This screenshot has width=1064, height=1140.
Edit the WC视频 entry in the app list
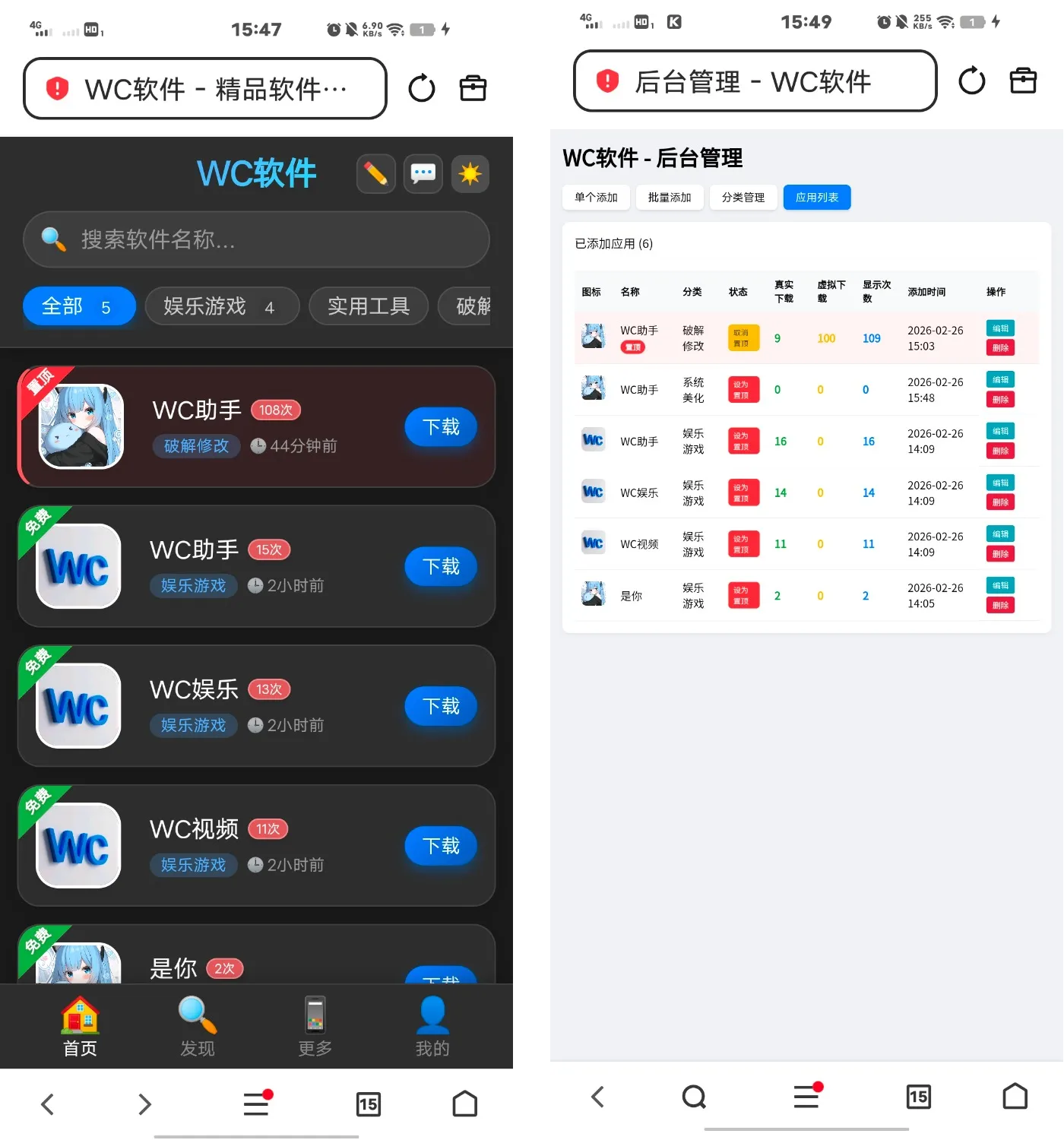point(1000,534)
